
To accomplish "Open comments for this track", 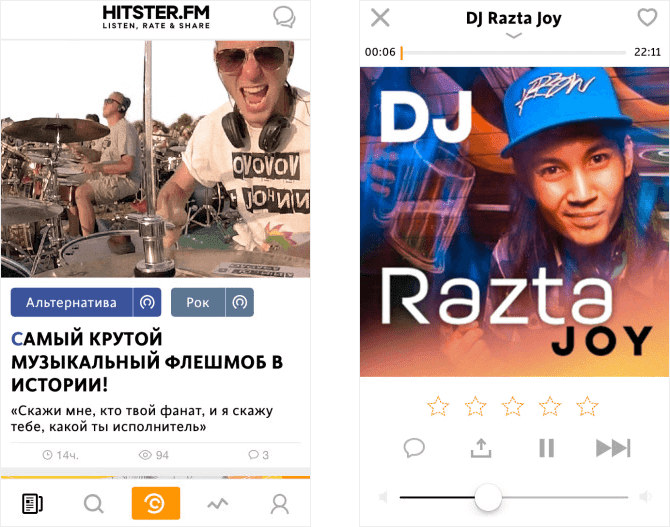I will click(414, 448).
